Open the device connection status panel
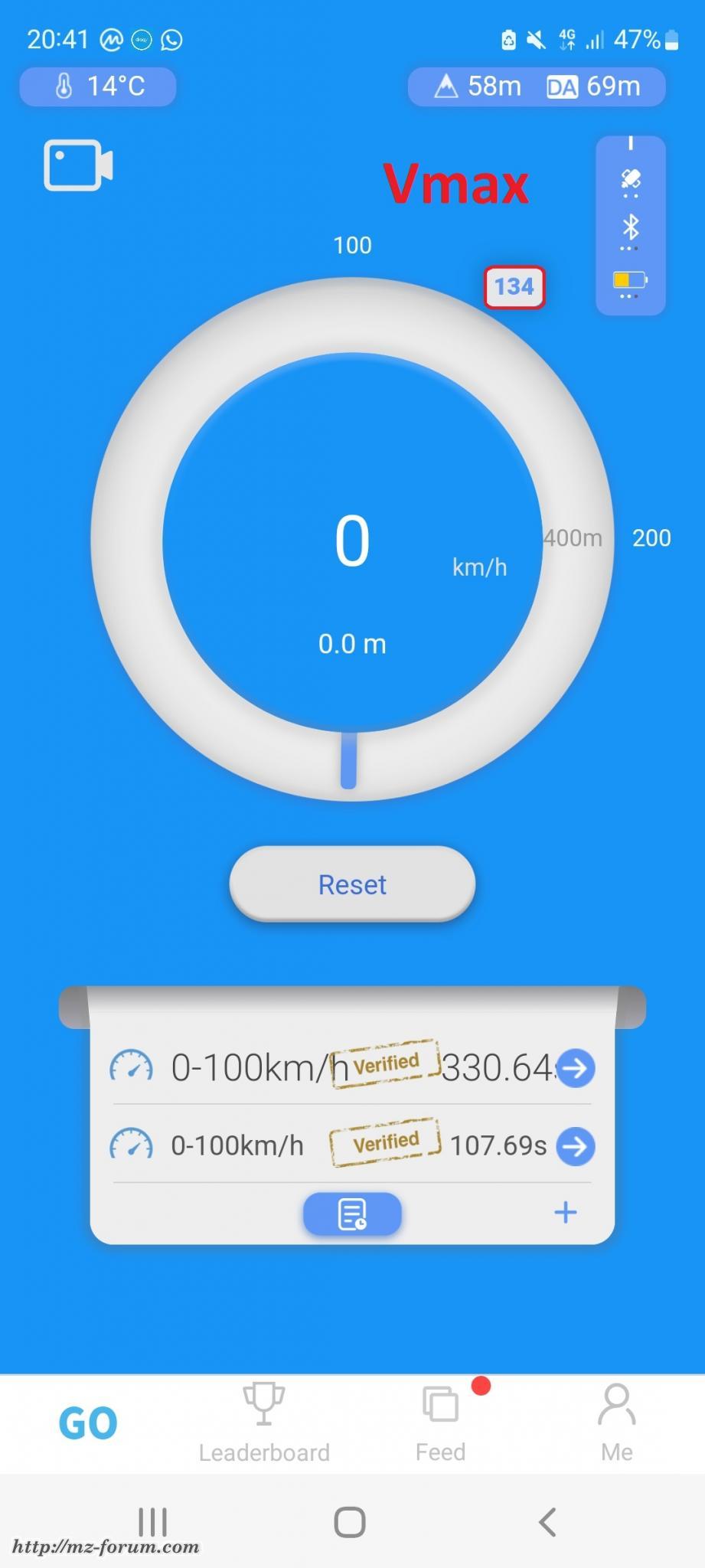705x1568 pixels. (630, 226)
